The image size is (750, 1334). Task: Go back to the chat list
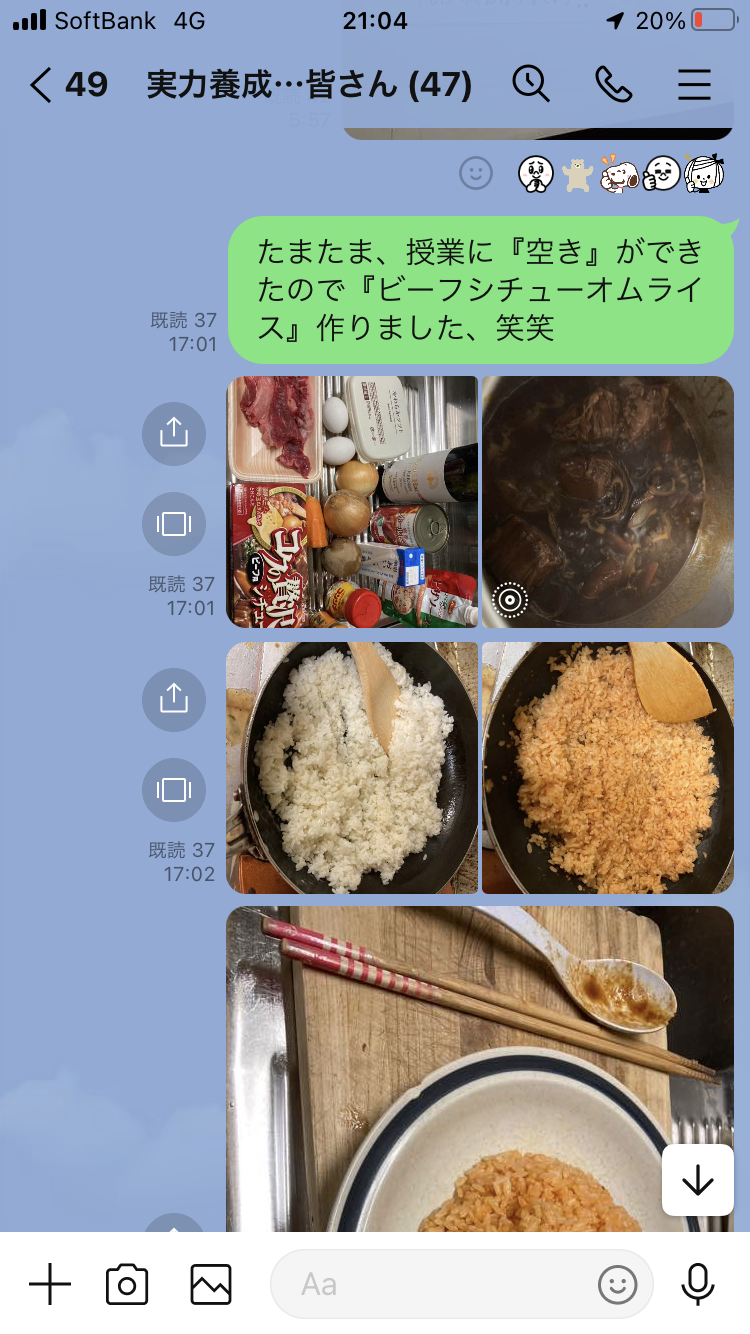[x=40, y=85]
